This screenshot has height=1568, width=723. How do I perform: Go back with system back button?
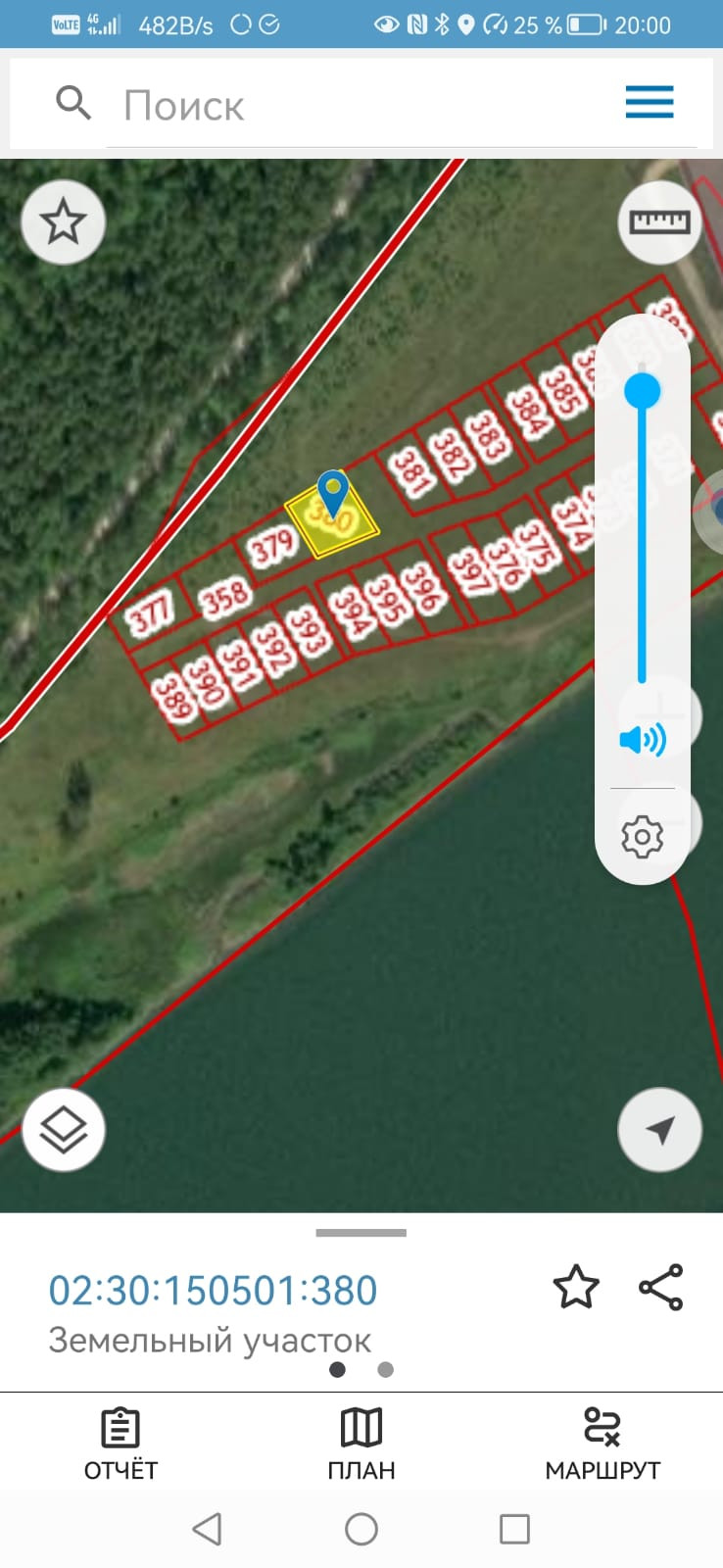207,1529
